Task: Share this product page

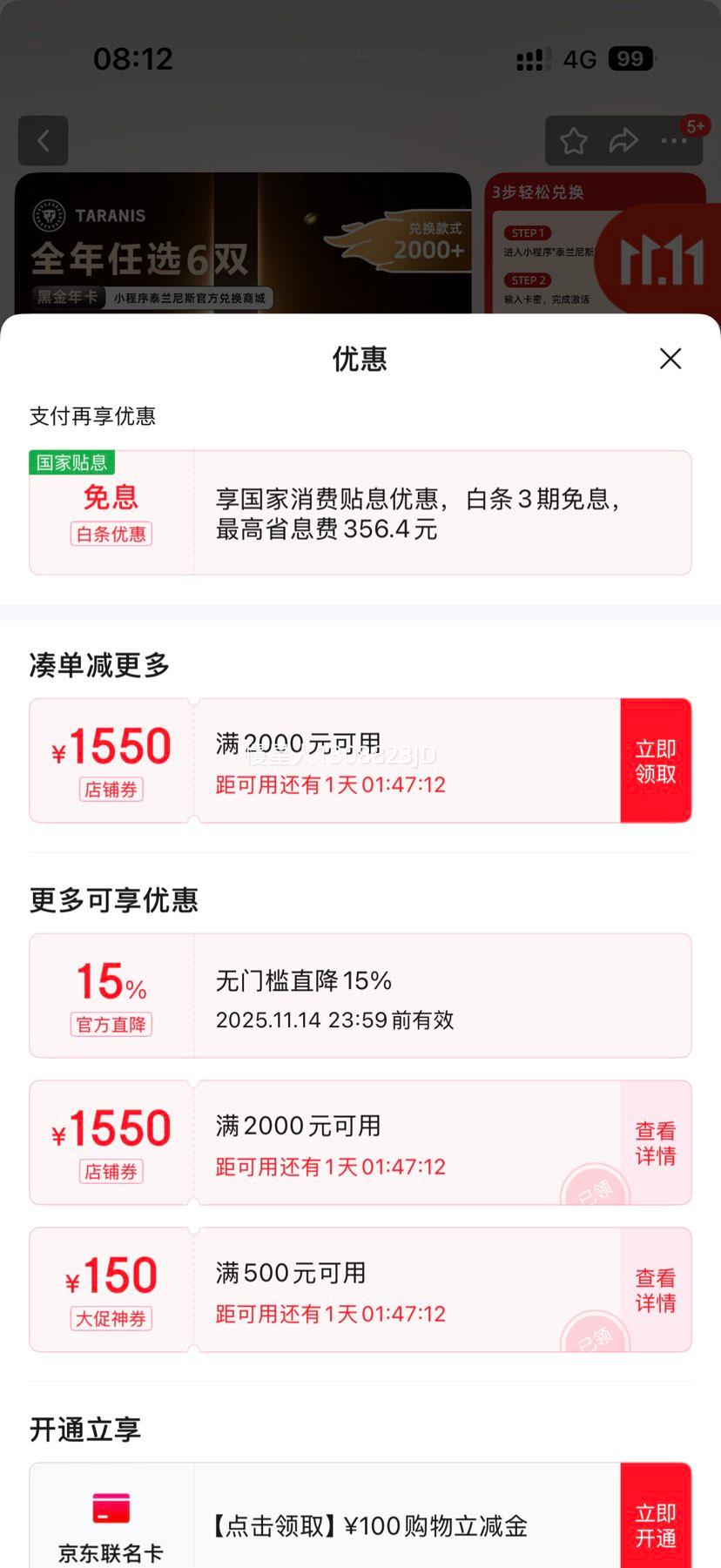Action: tap(623, 141)
